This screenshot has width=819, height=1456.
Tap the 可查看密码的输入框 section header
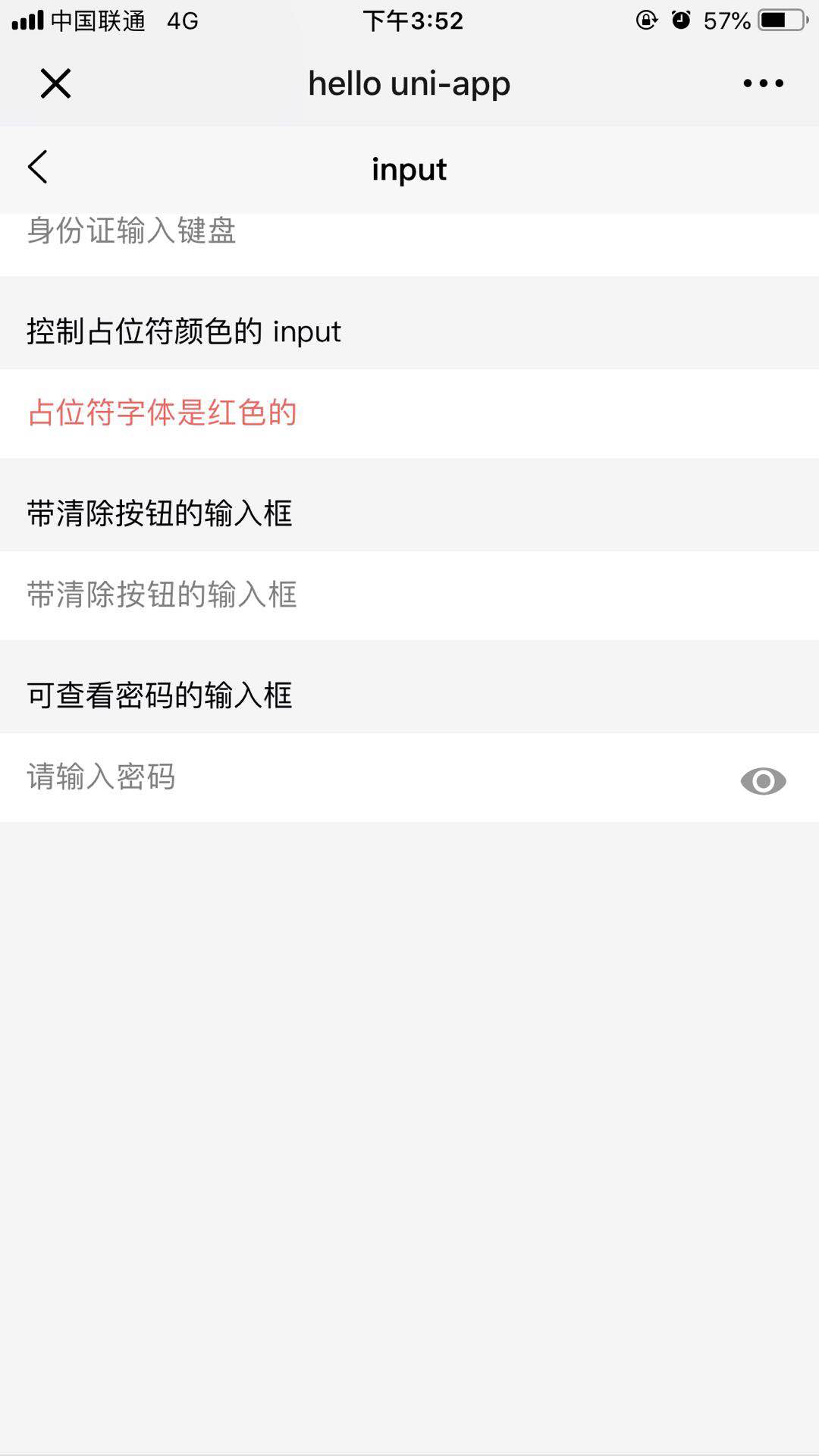pos(159,694)
